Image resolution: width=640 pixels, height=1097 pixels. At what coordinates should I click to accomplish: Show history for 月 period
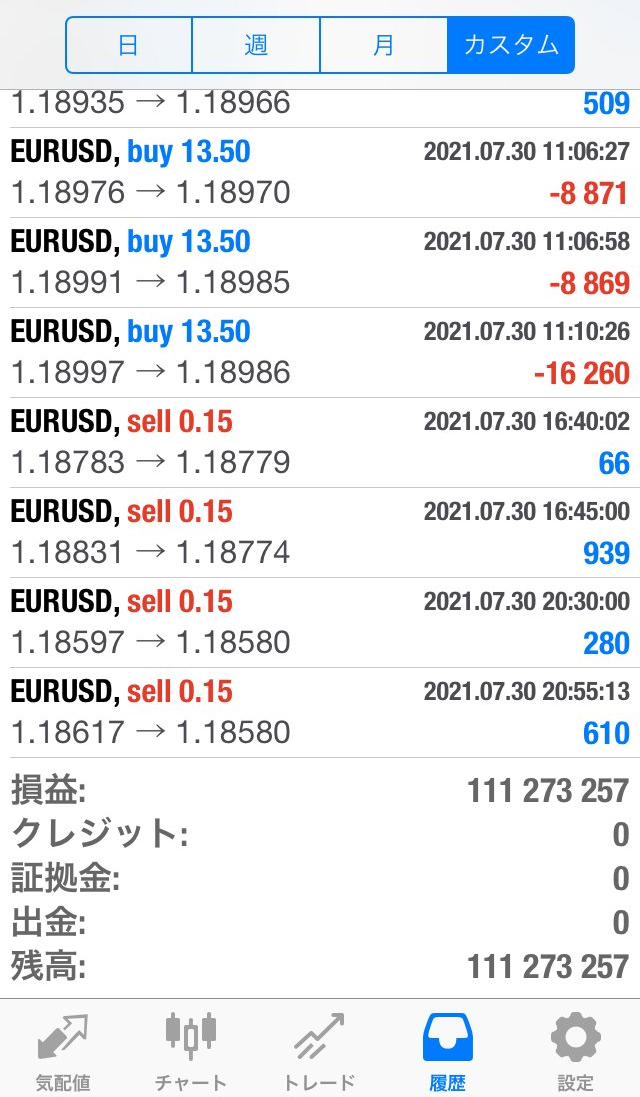click(x=384, y=45)
